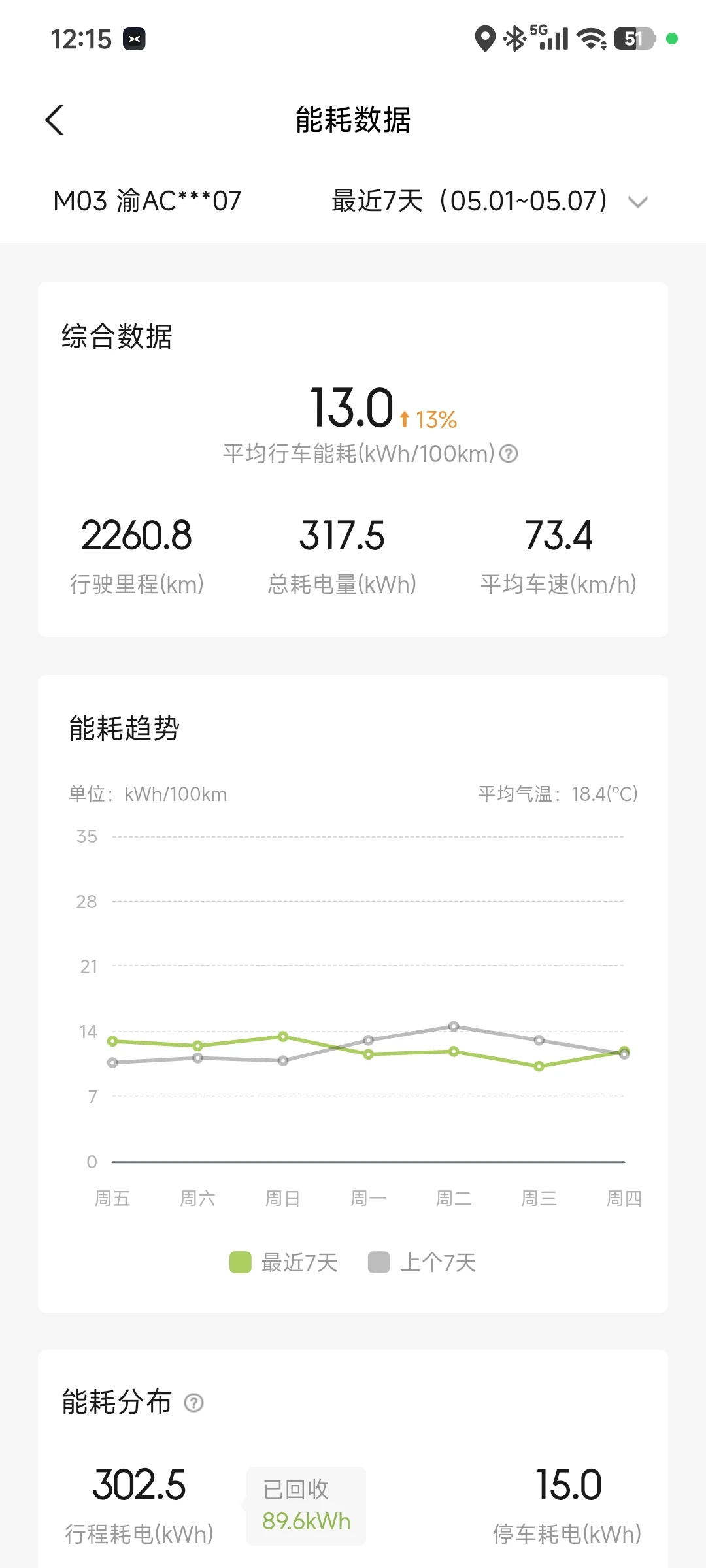Toggle the 上个7天 legend series

click(422, 1262)
